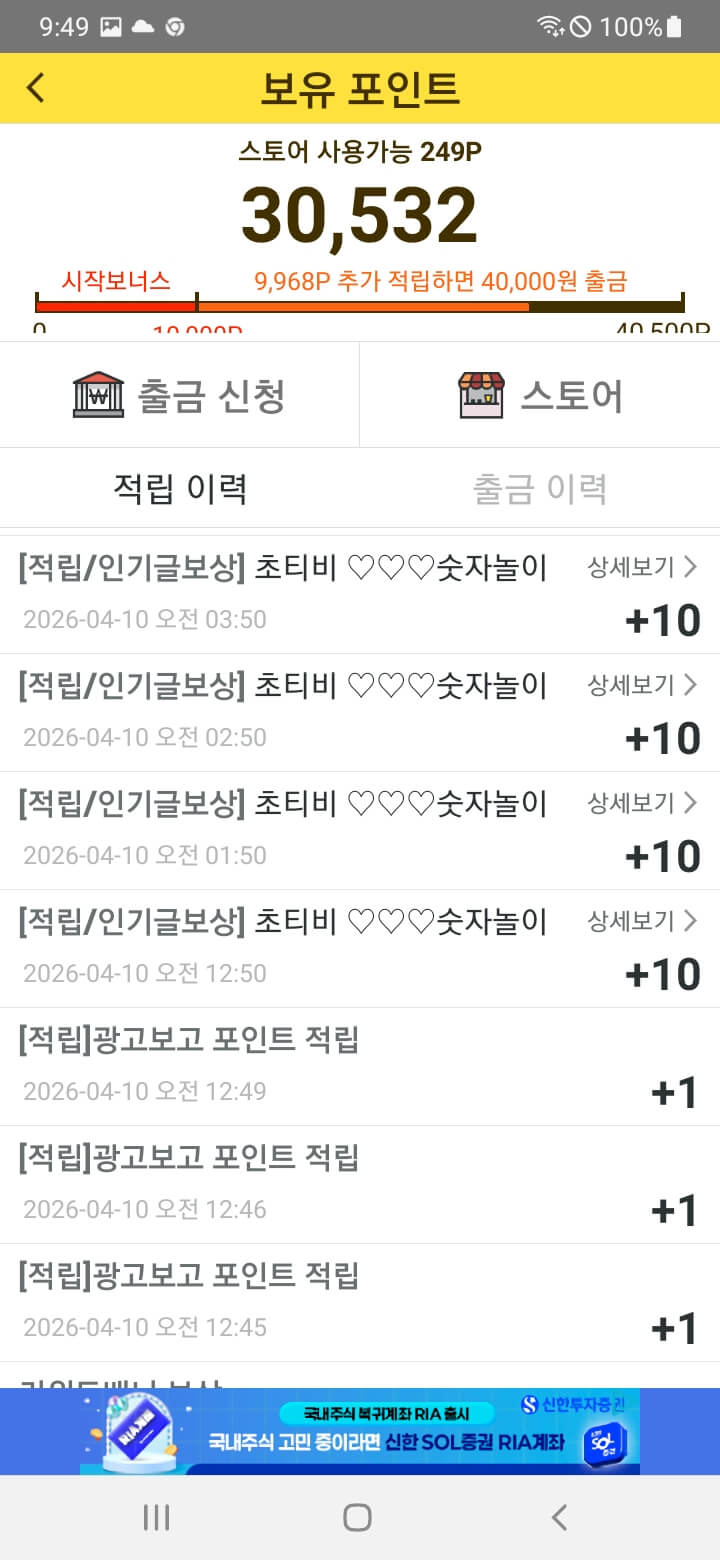View 상세보기 for the 오전 12:50 reward

[641, 922]
